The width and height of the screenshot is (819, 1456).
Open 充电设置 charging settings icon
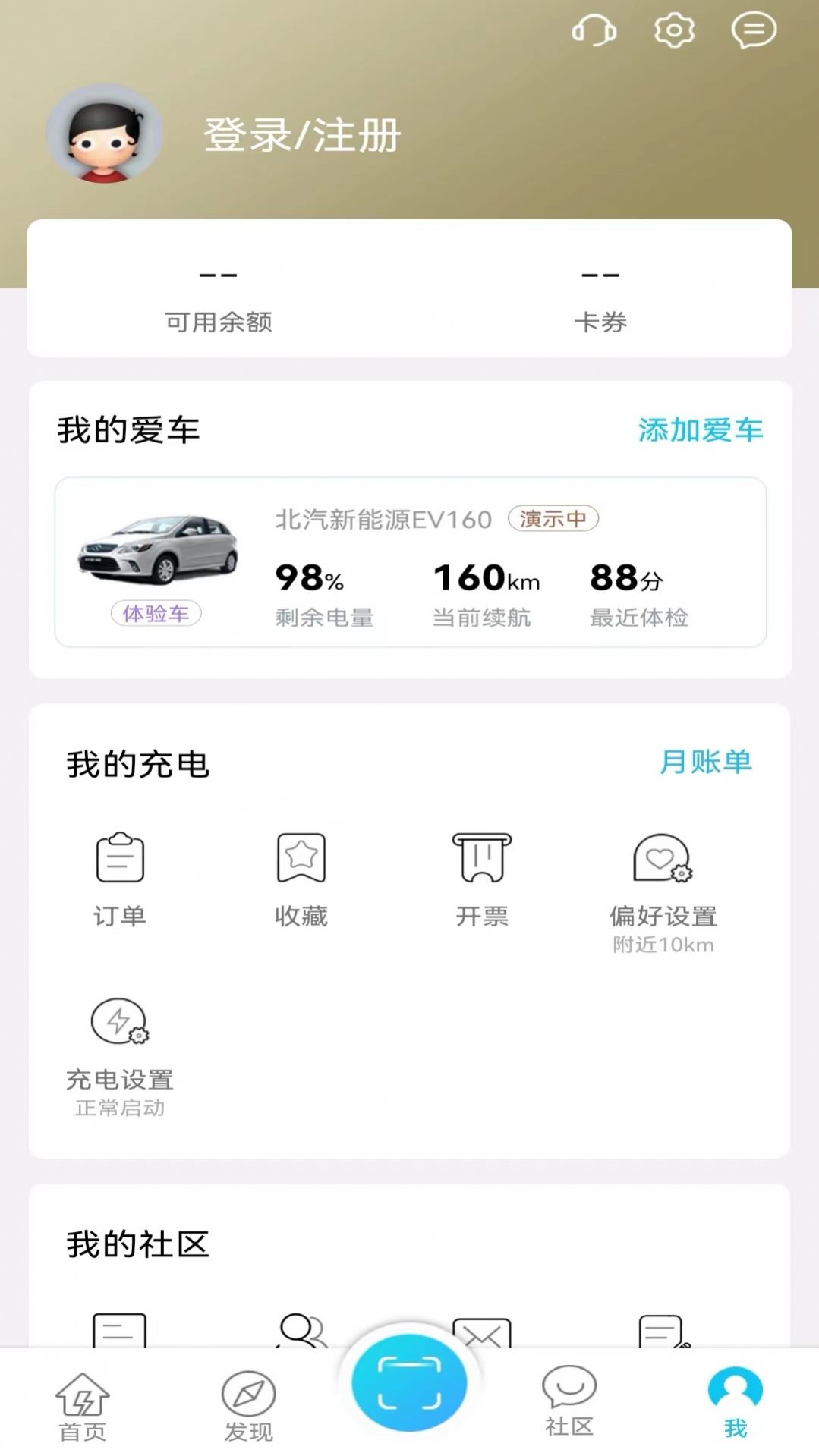point(118,1022)
